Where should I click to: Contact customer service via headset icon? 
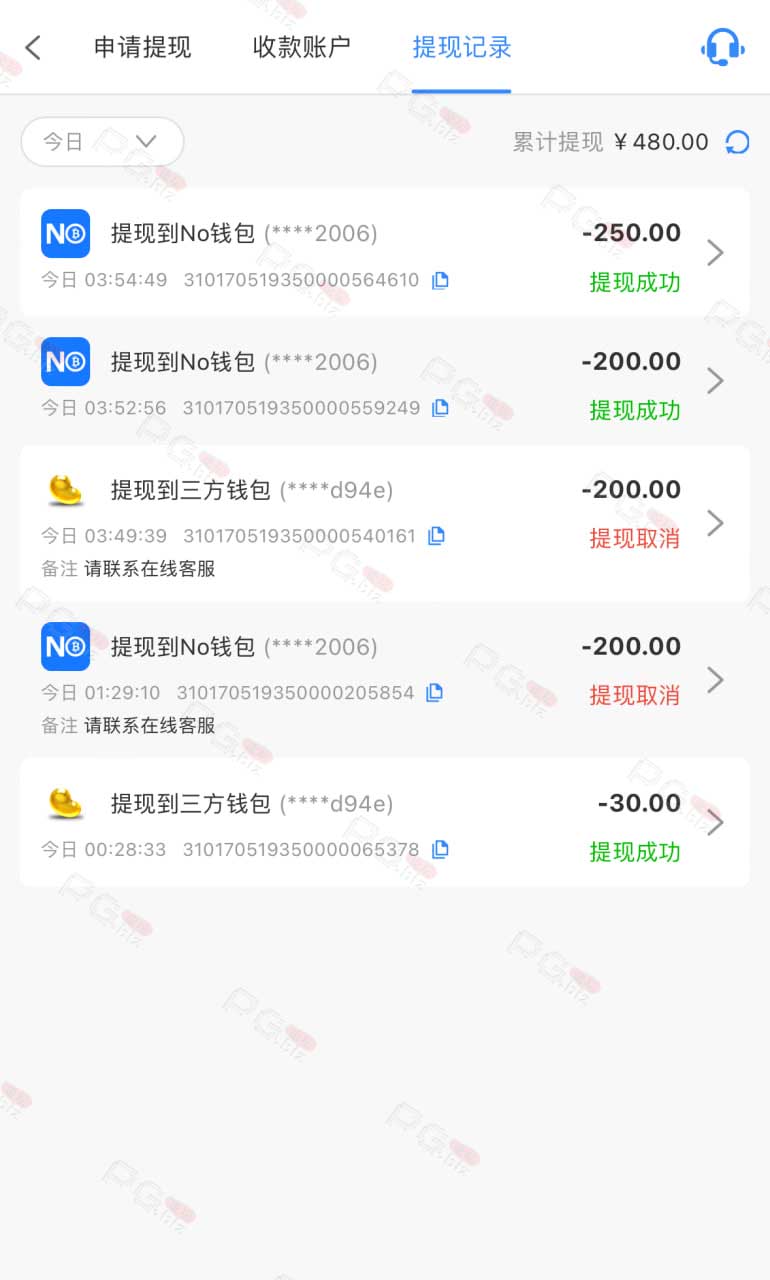tap(722, 47)
